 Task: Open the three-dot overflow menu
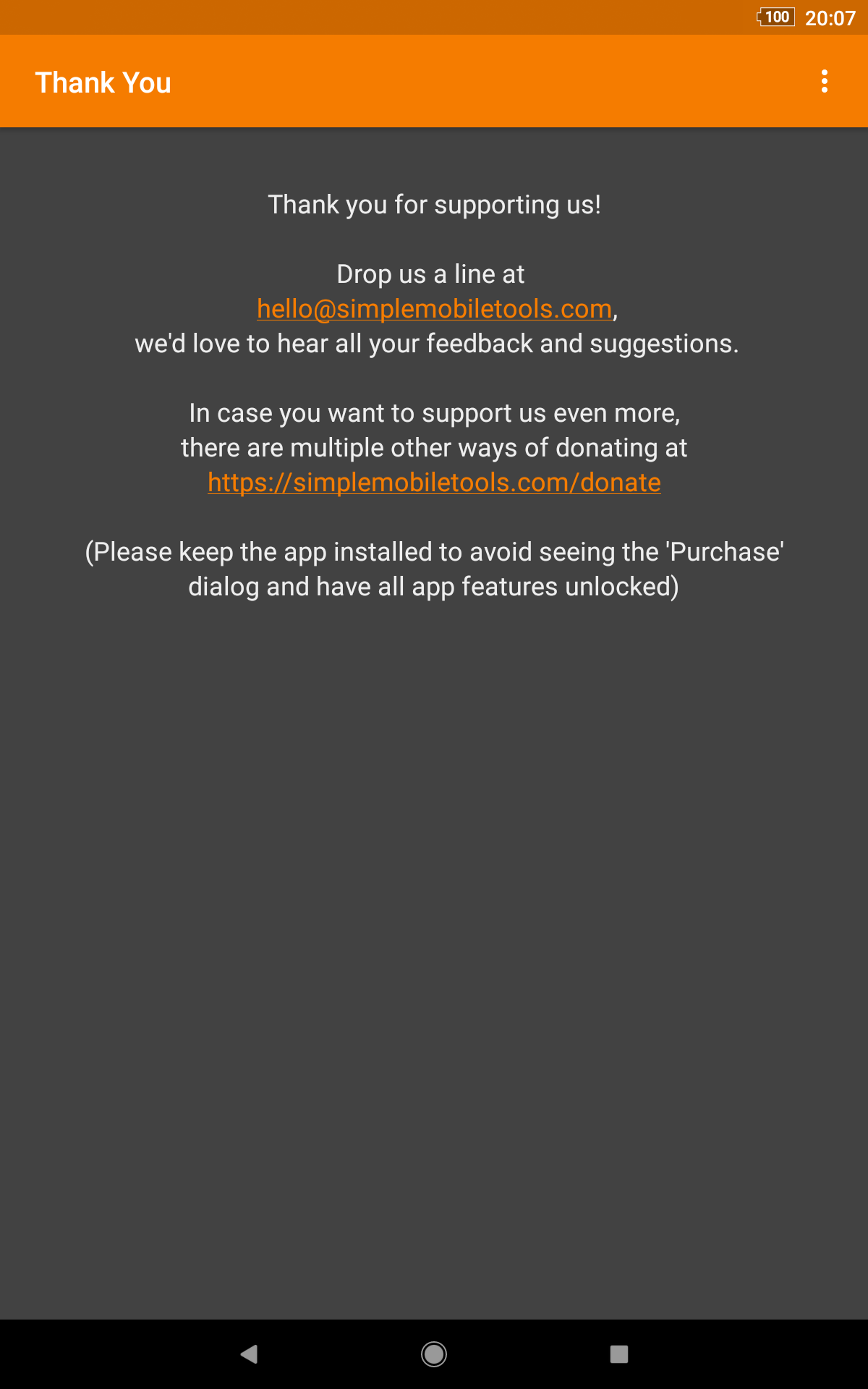click(824, 82)
